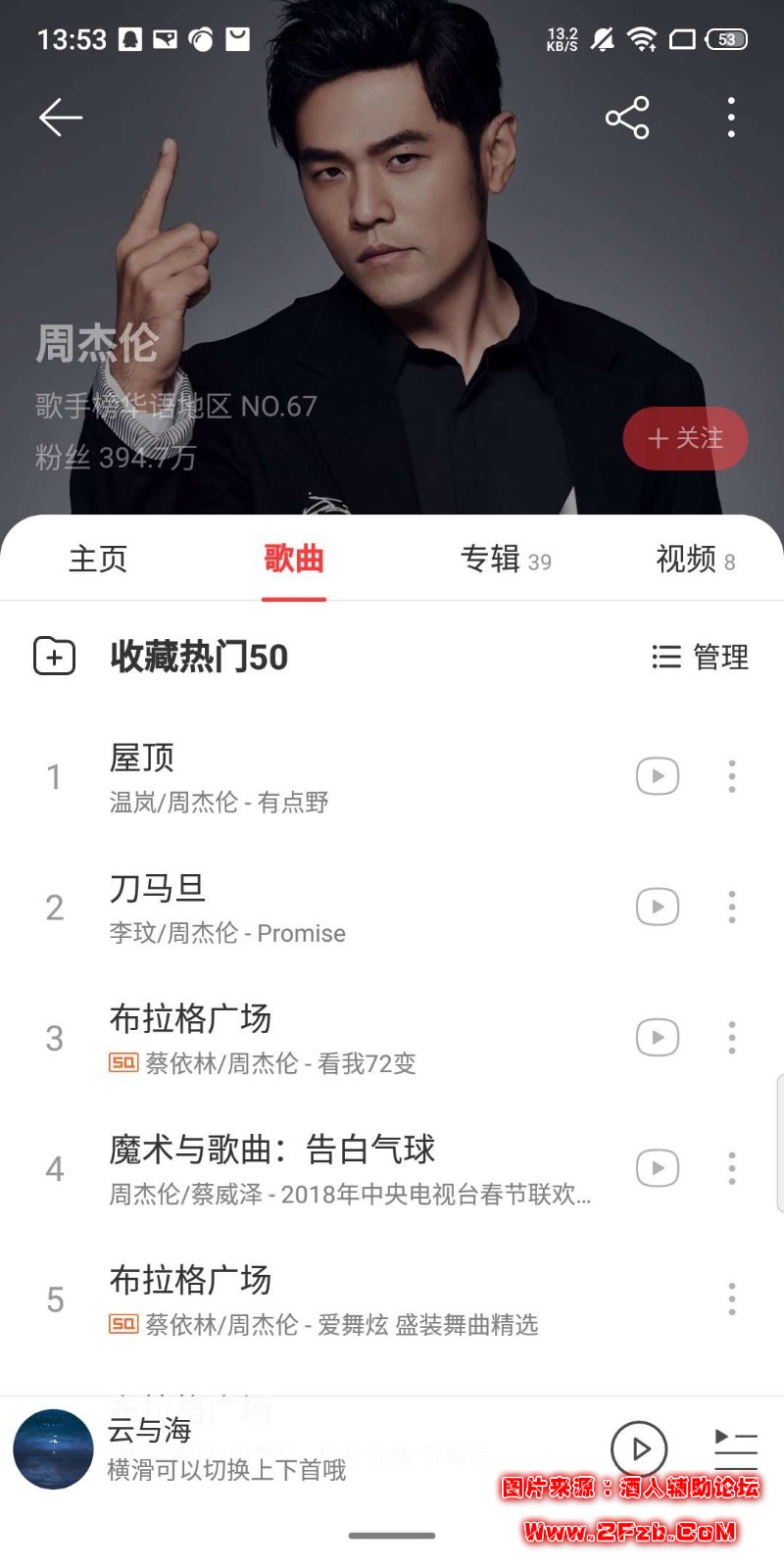Play the song 刀马旦
The height and width of the screenshot is (1568, 784).
[294, 907]
